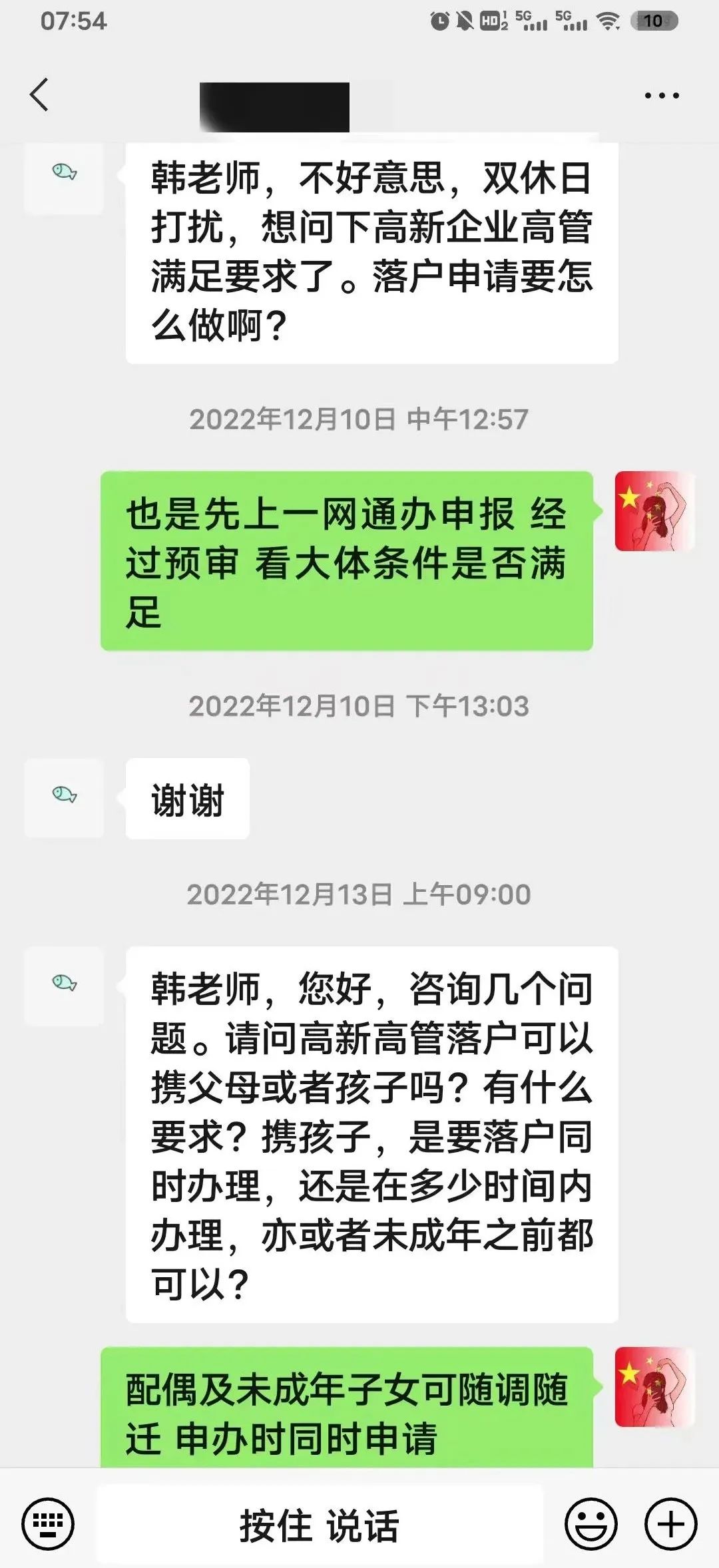
Task: Open the chat info overflow menu
Action: pos(661,96)
